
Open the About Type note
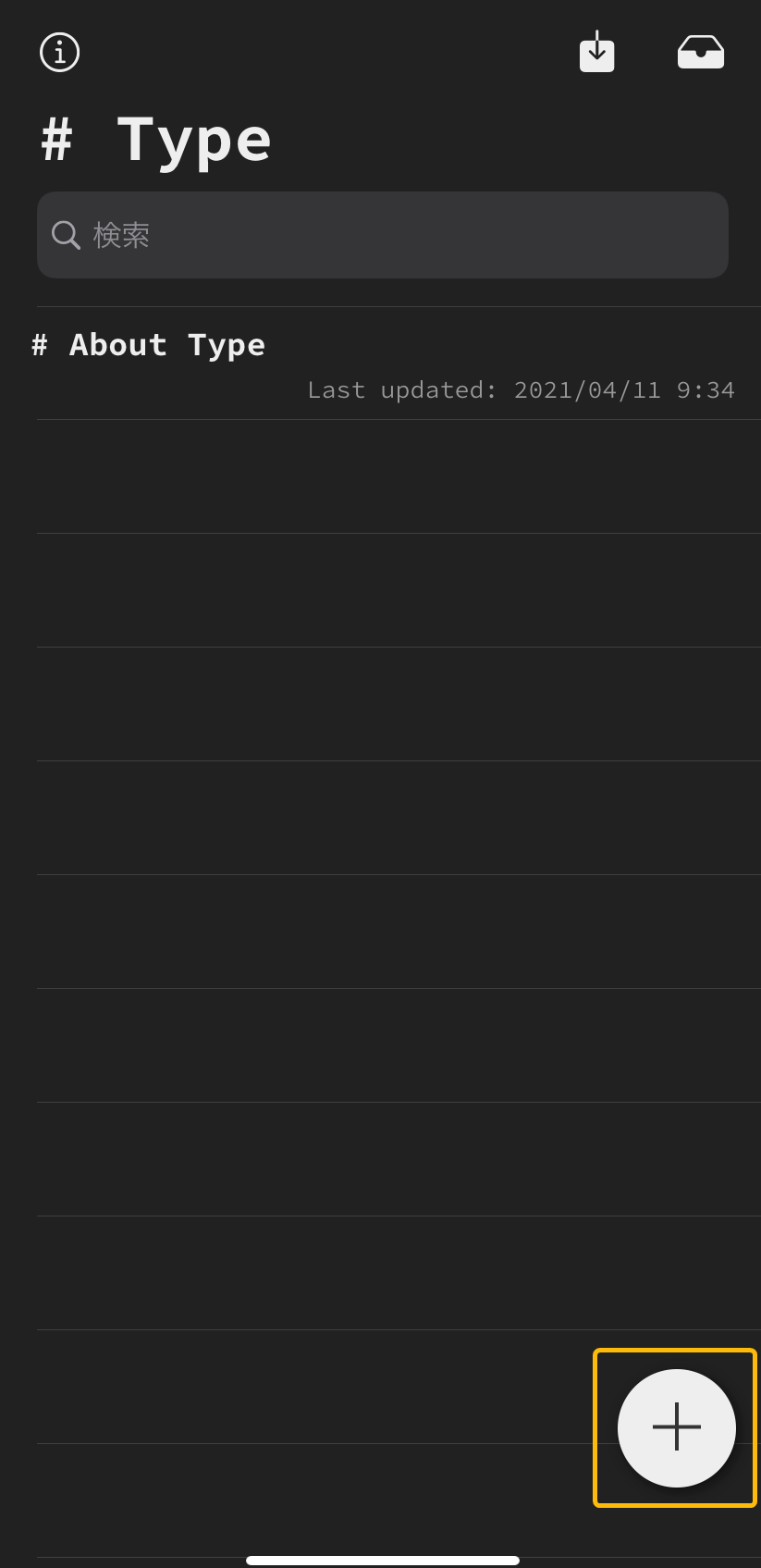coord(383,364)
